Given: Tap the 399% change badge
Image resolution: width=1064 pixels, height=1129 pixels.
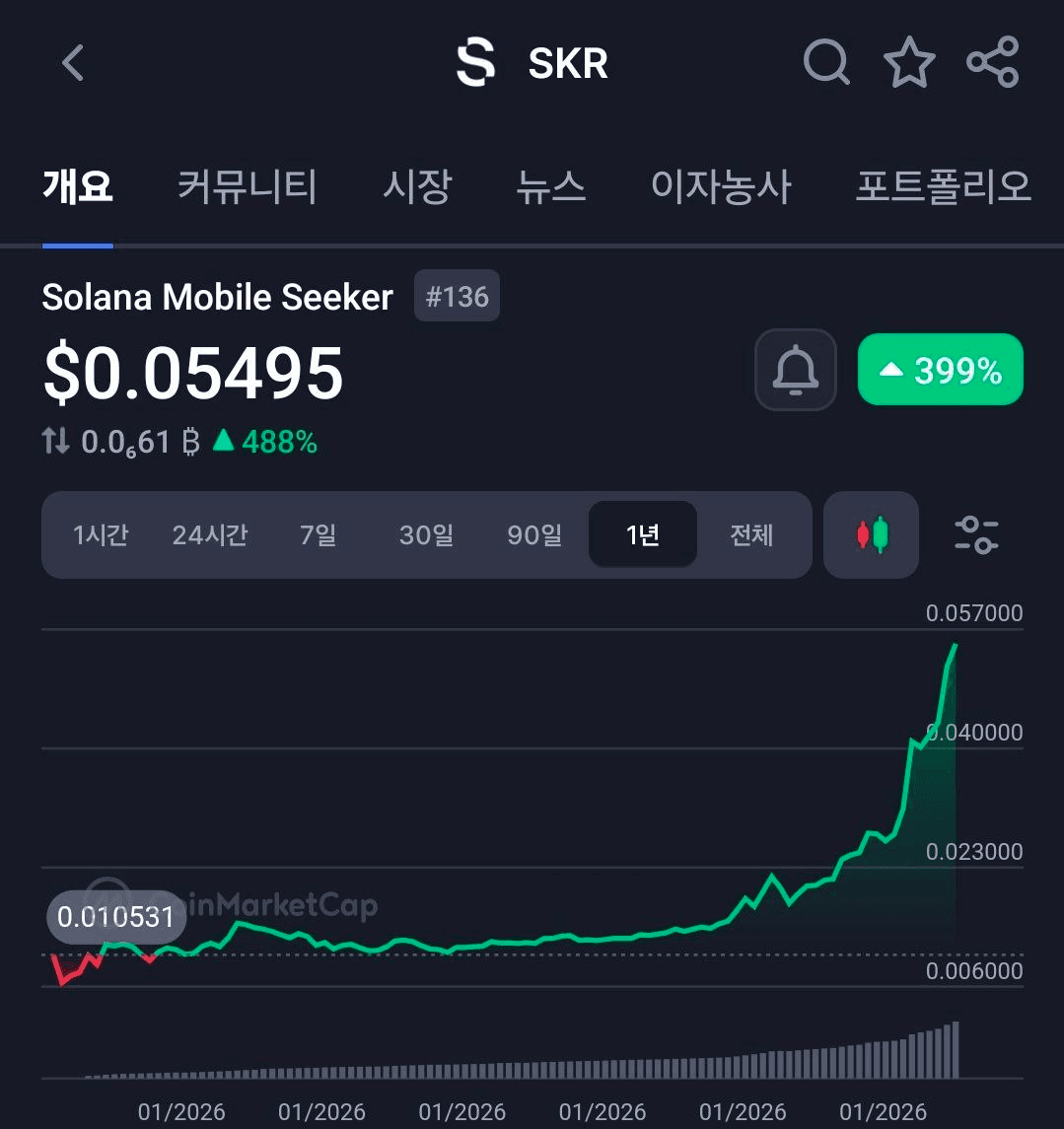Looking at the screenshot, I should [940, 370].
